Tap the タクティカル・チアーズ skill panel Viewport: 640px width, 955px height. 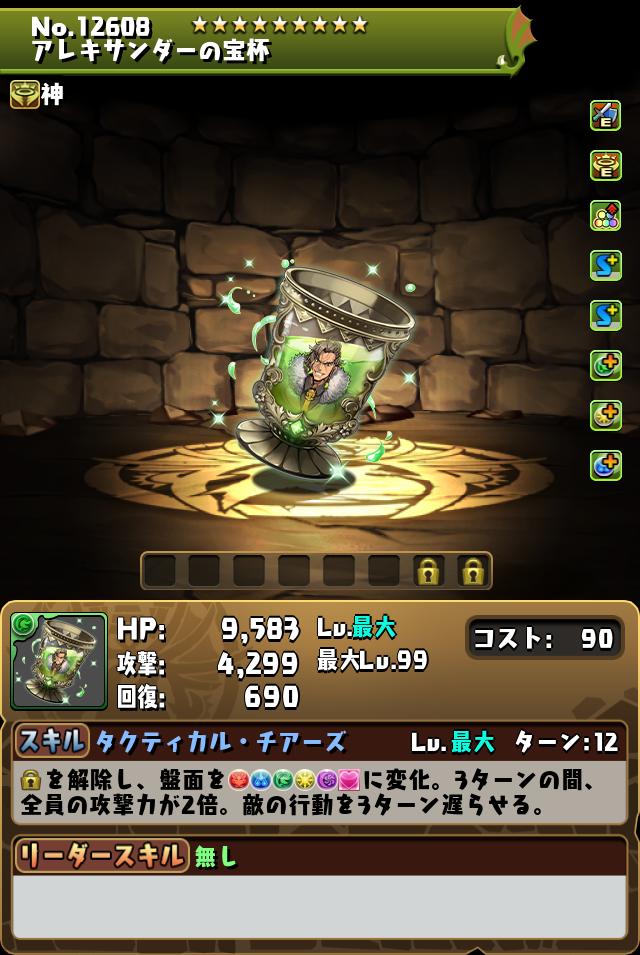tap(319, 773)
